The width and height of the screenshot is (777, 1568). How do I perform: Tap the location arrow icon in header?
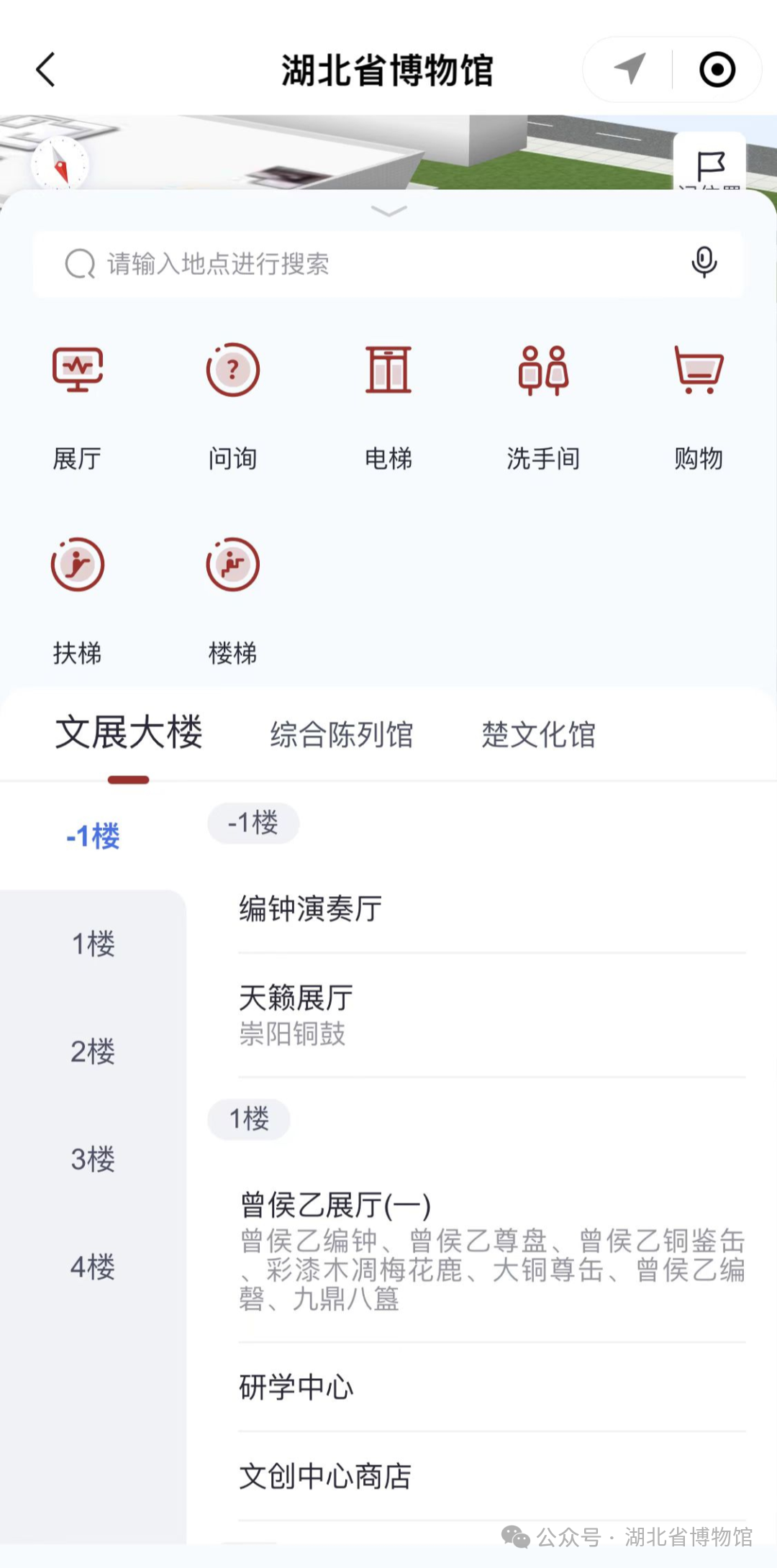[x=630, y=69]
